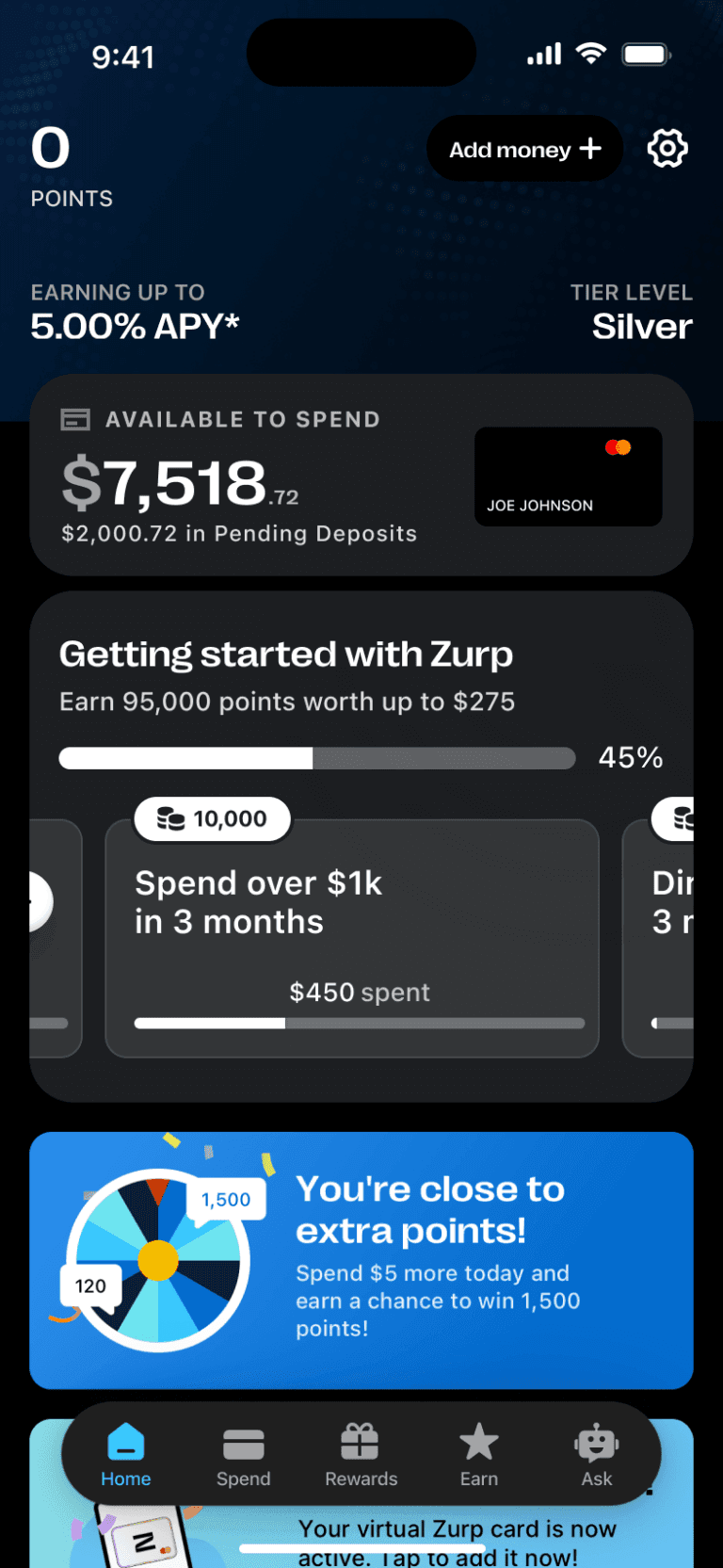Open the extra points spin wheel banner
The width and height of the screenshot is (723, 1568).
point(361,1260)
